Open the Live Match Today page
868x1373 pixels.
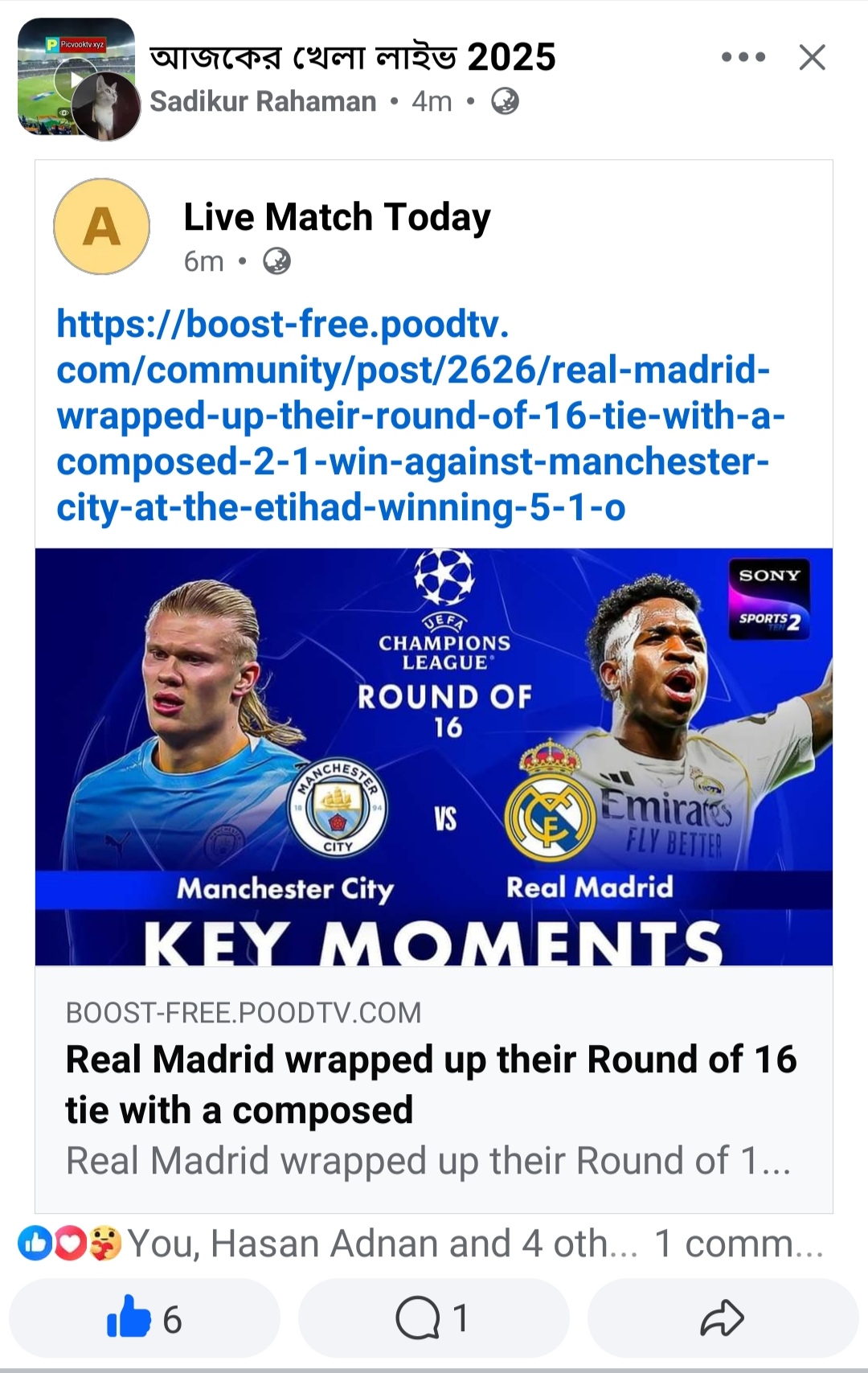coord(337,217)
